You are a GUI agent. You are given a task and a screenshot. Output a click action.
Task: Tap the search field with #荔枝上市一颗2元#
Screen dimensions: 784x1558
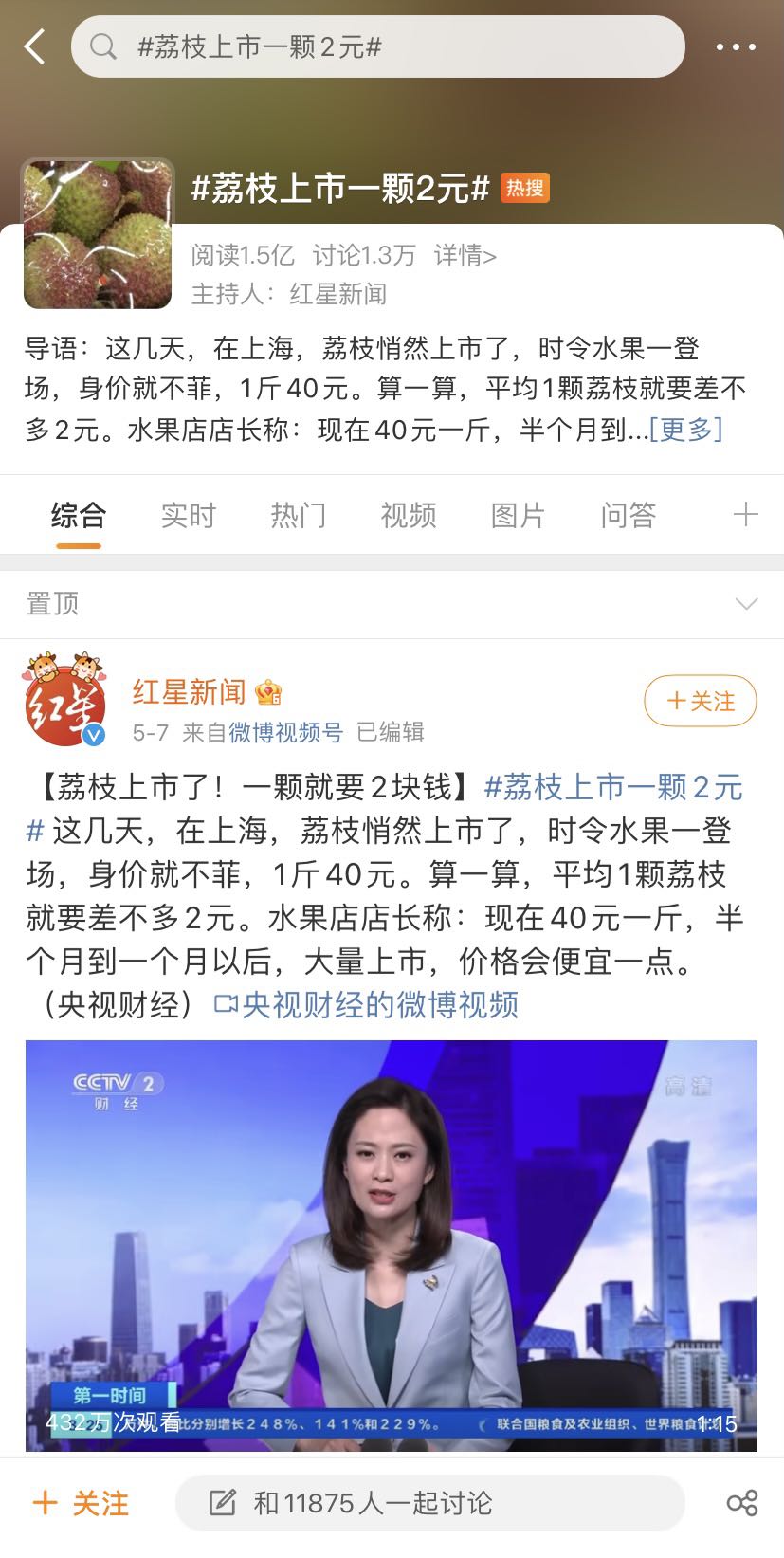point(377,46)
